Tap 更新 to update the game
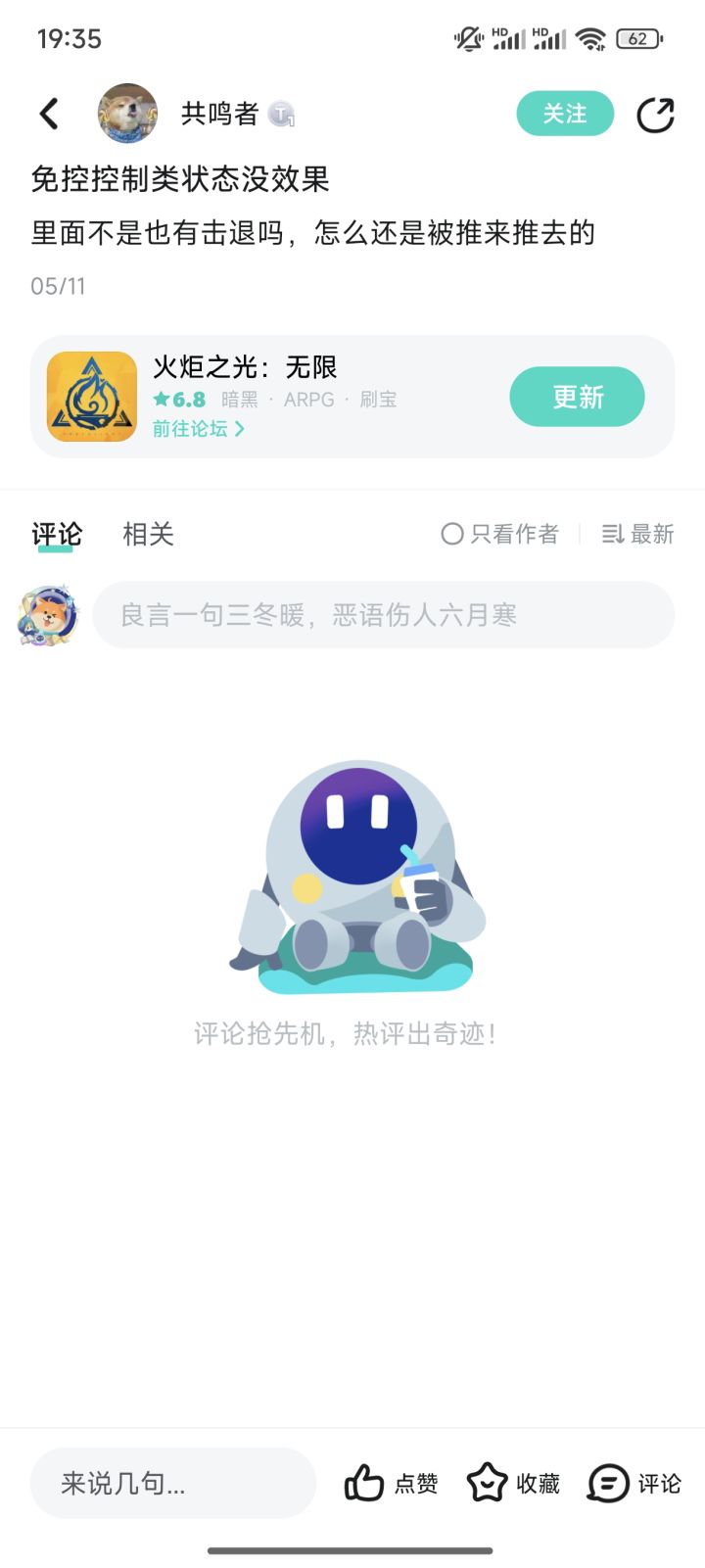This screenshot has width=705, height=1568. coord(577,396)
